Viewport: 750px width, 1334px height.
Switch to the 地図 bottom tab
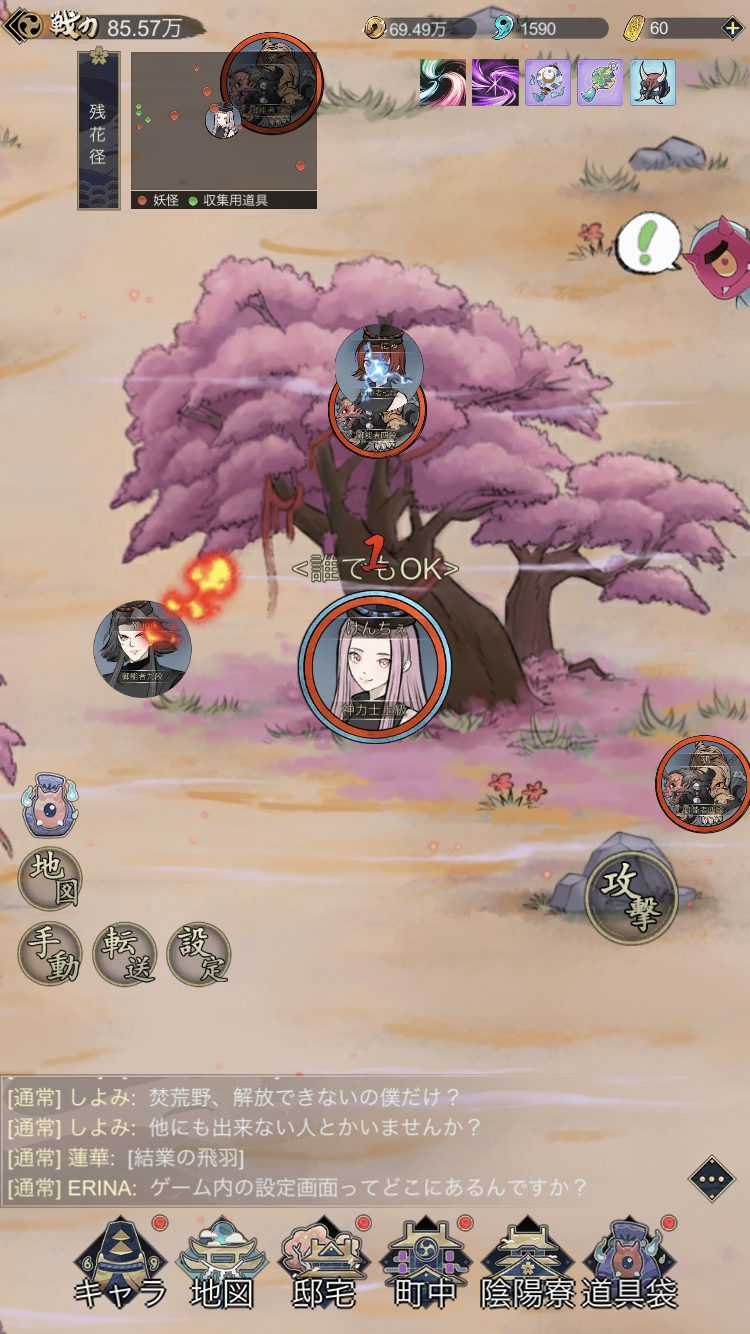pos(221,1262)
